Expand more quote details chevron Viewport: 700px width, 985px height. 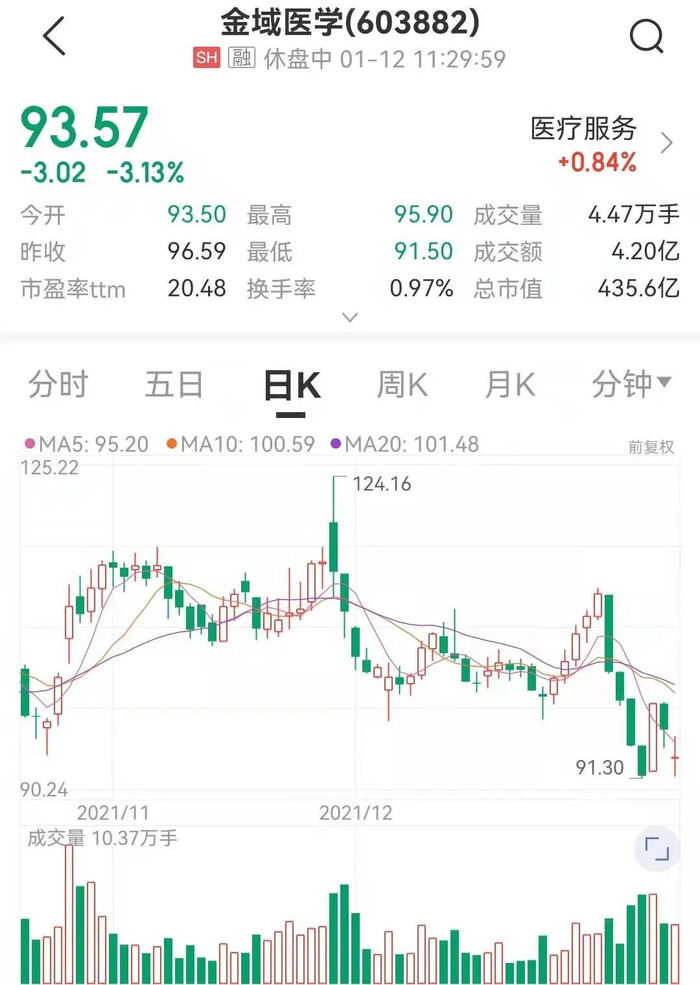[x=349, y=317]
